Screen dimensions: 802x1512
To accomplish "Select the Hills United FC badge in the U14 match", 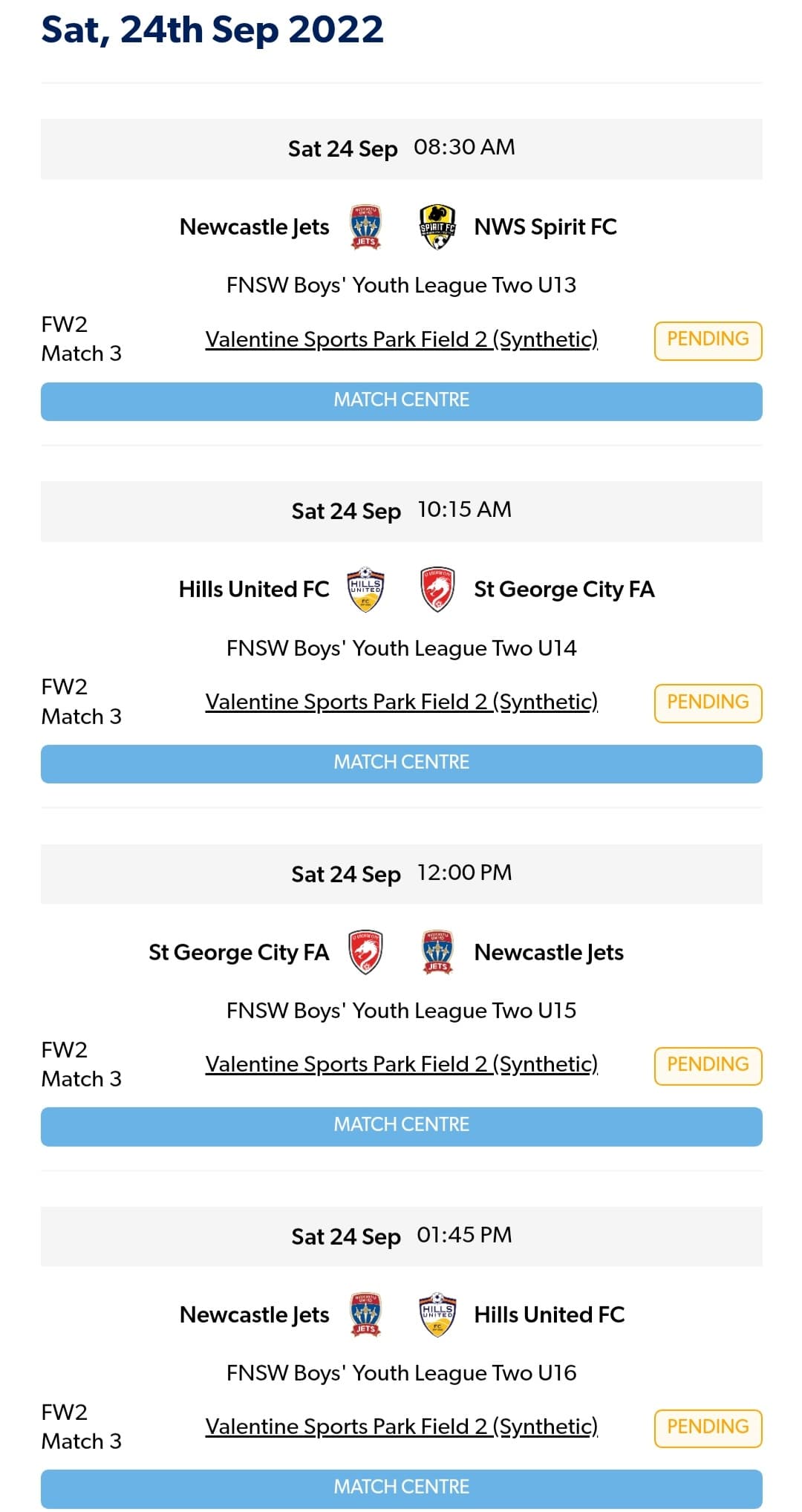I will coord(365,590).
